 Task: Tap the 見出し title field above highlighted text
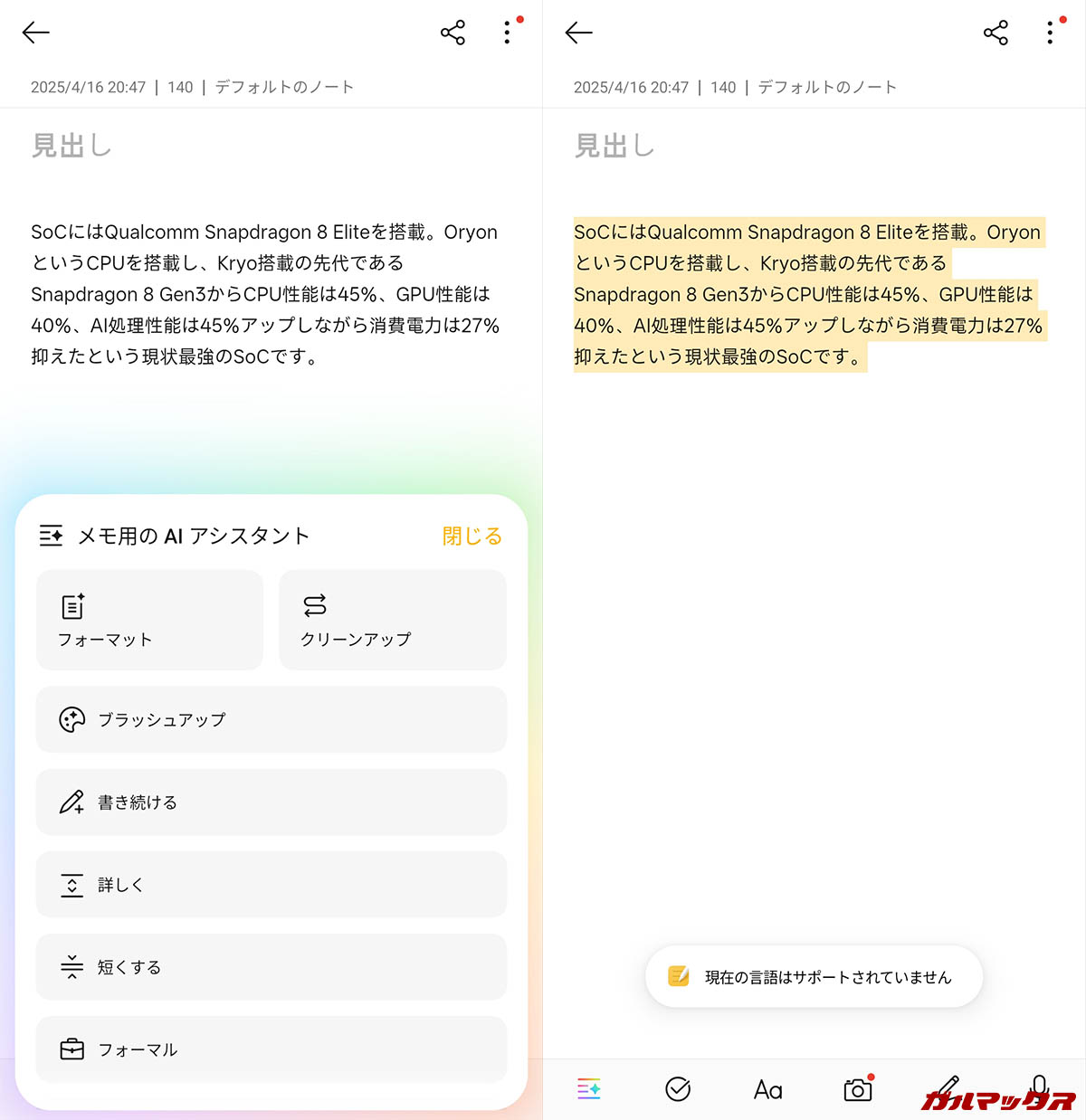point(614,146)
